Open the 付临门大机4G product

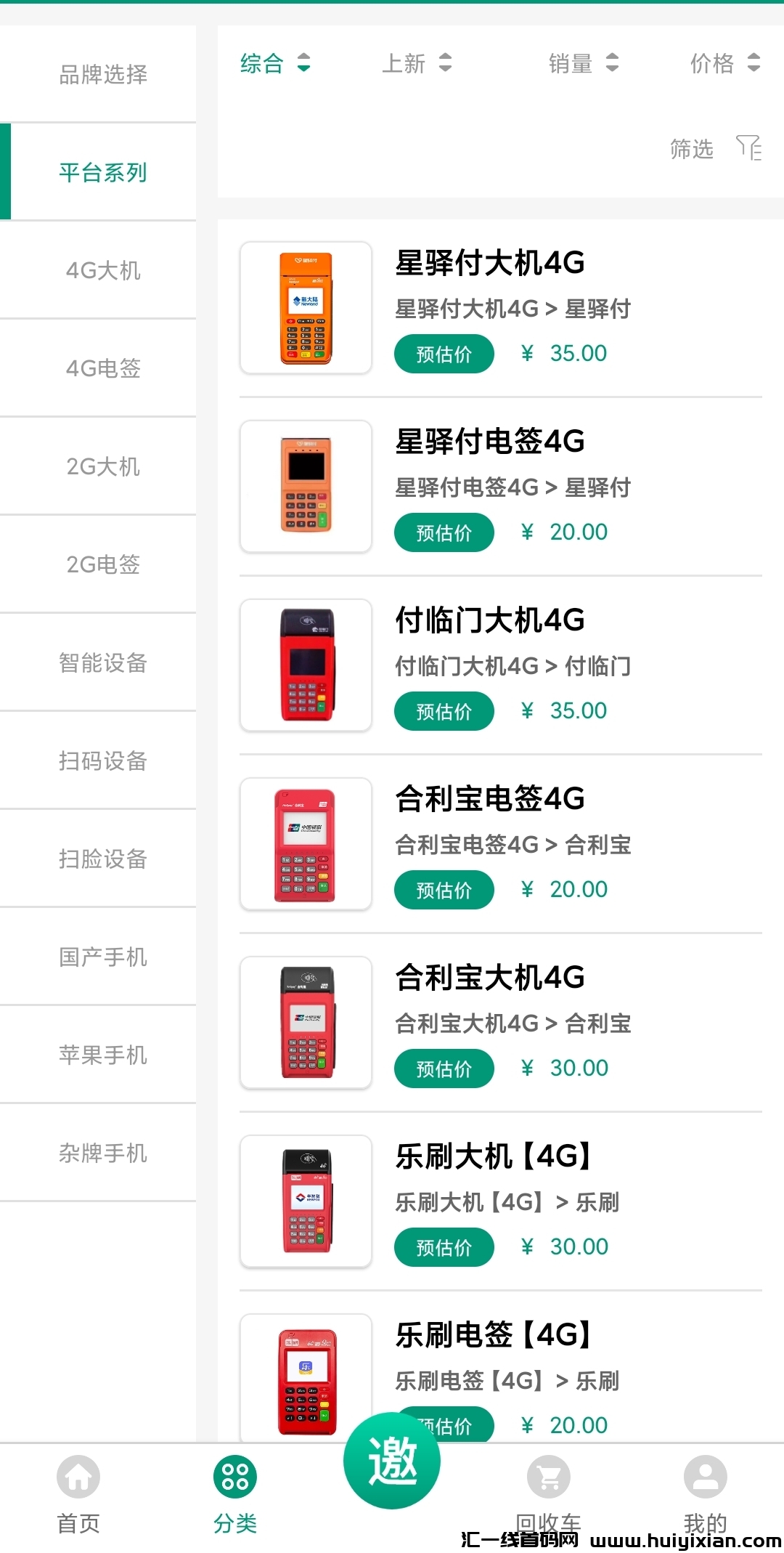tap(490, 620)
